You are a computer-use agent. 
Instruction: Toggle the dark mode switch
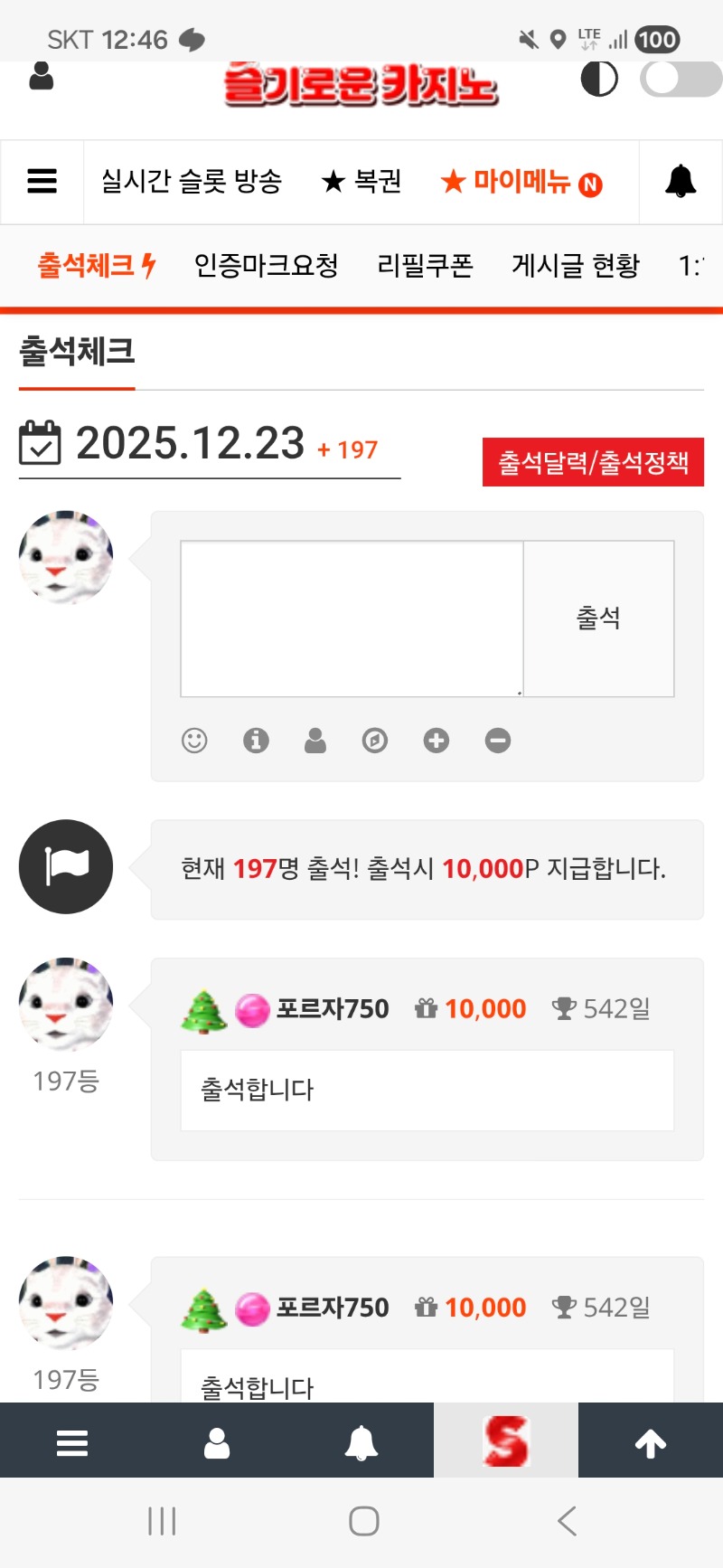[x=681, y=80]
